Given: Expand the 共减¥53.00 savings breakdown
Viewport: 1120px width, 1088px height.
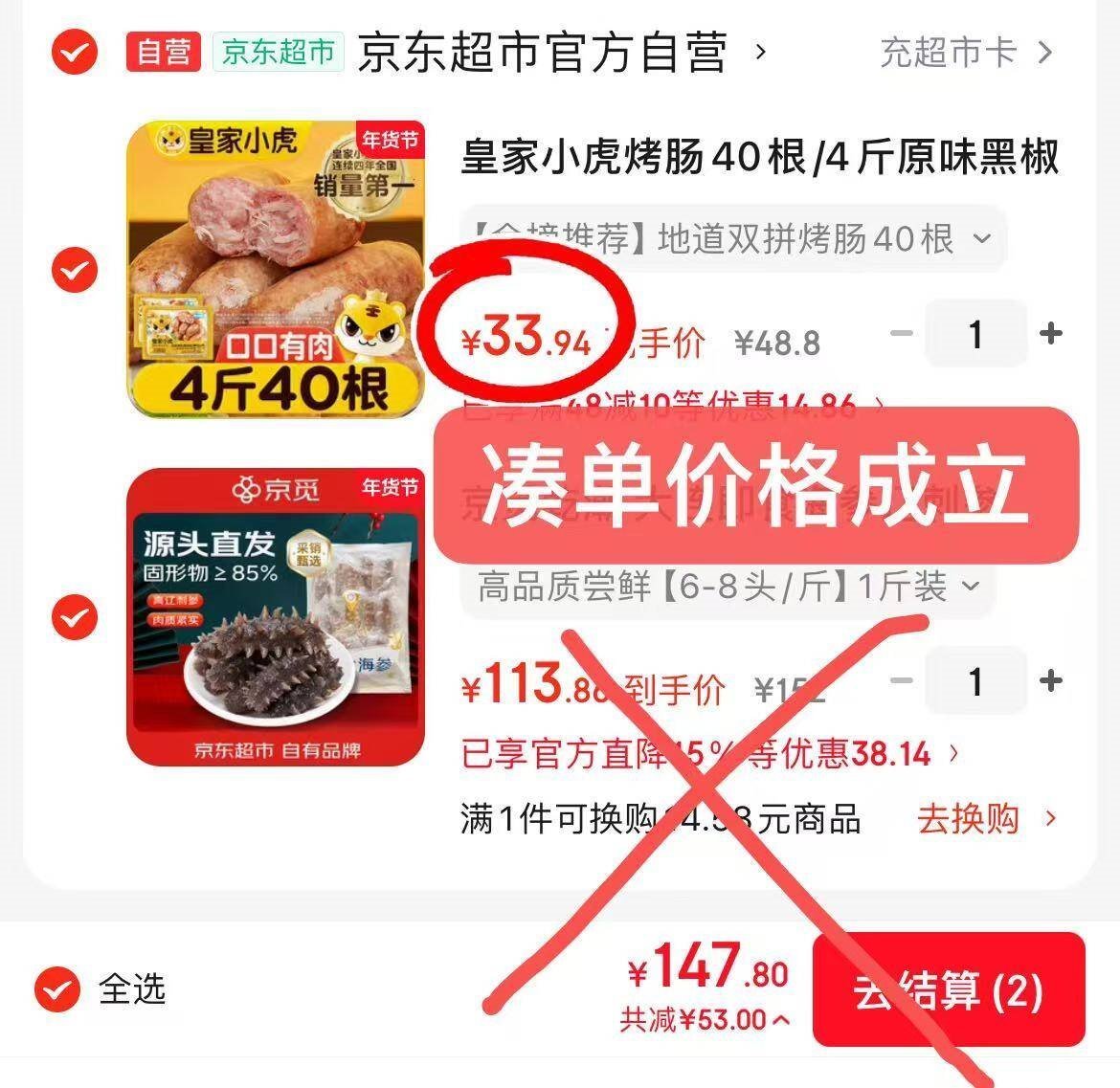Looking at the screenshot, I should 706,1020.
